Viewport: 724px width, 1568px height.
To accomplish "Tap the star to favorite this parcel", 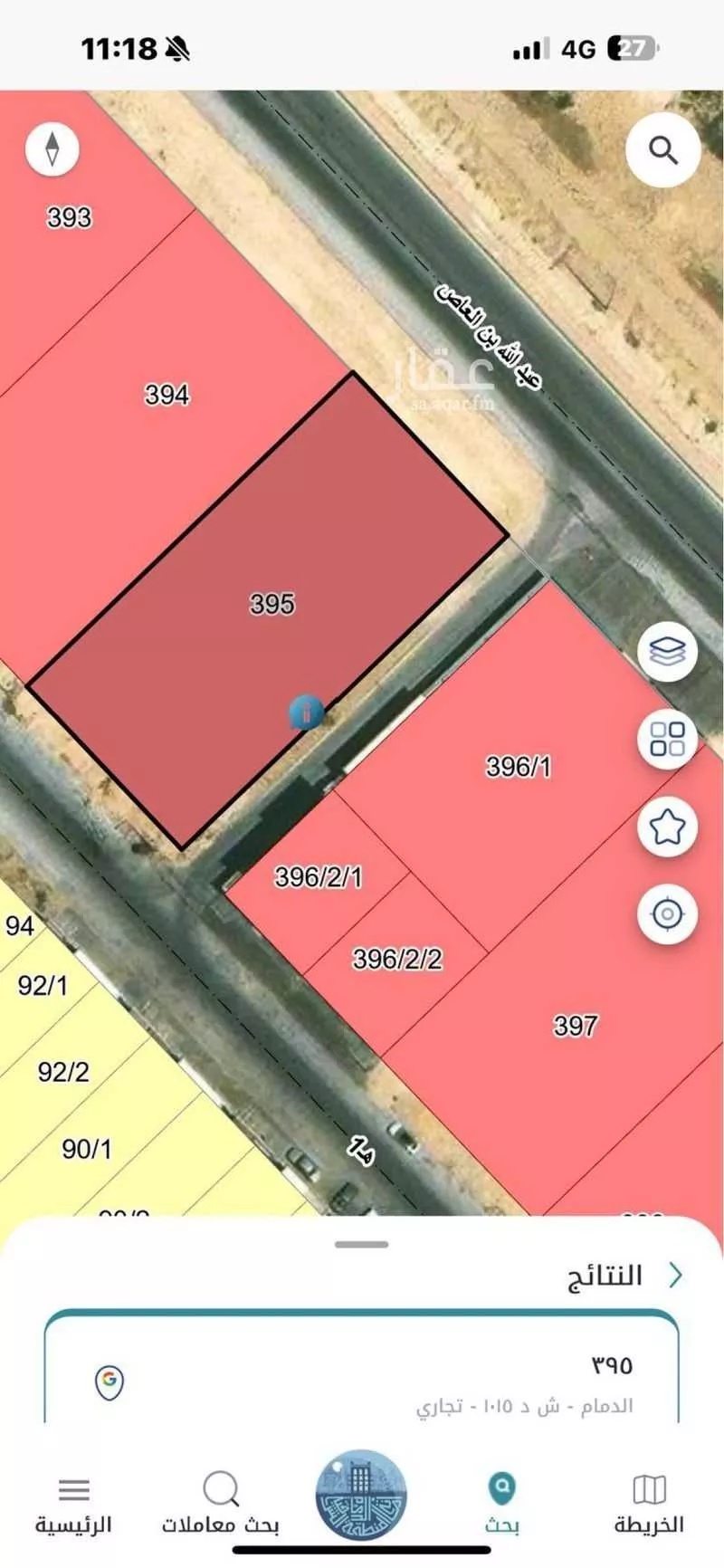I will coord(667,827).
